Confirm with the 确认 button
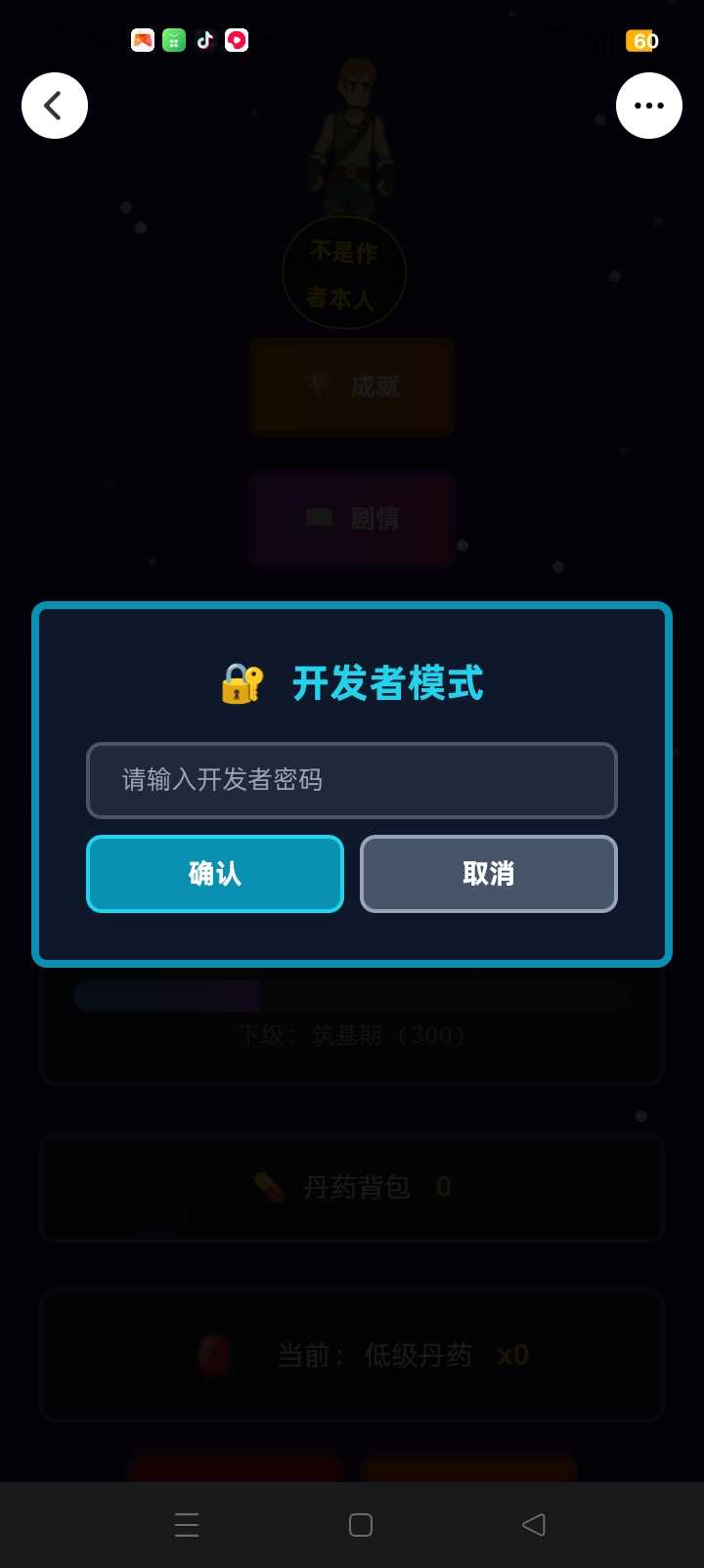Screen dimensions: 704x1568 (215, 874)
